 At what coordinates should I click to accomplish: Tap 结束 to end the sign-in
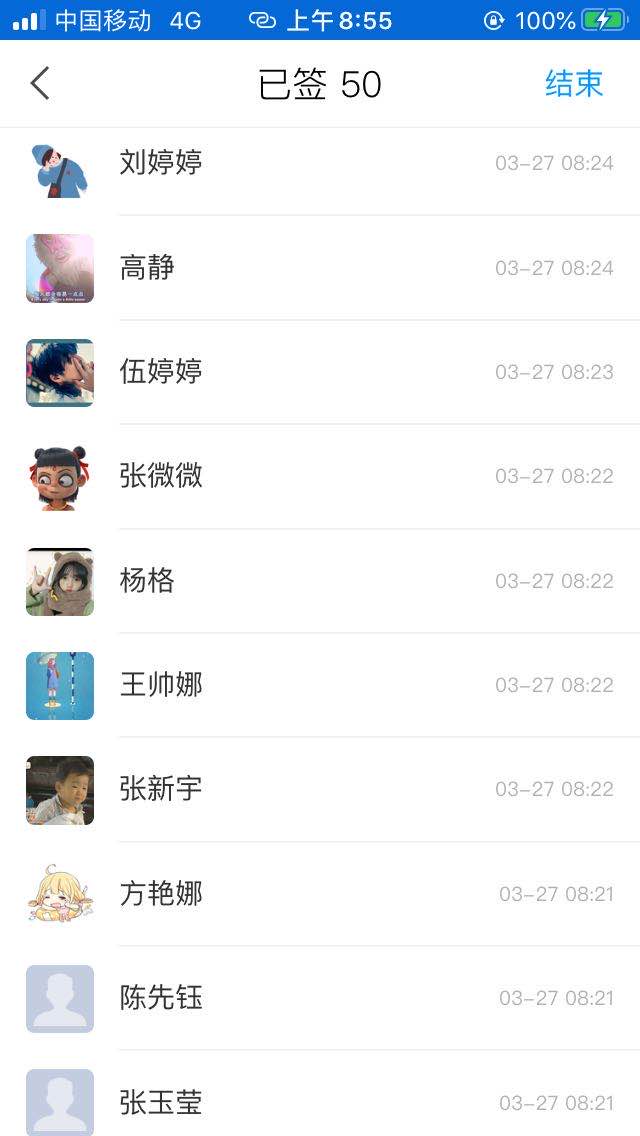coord(574,84)
